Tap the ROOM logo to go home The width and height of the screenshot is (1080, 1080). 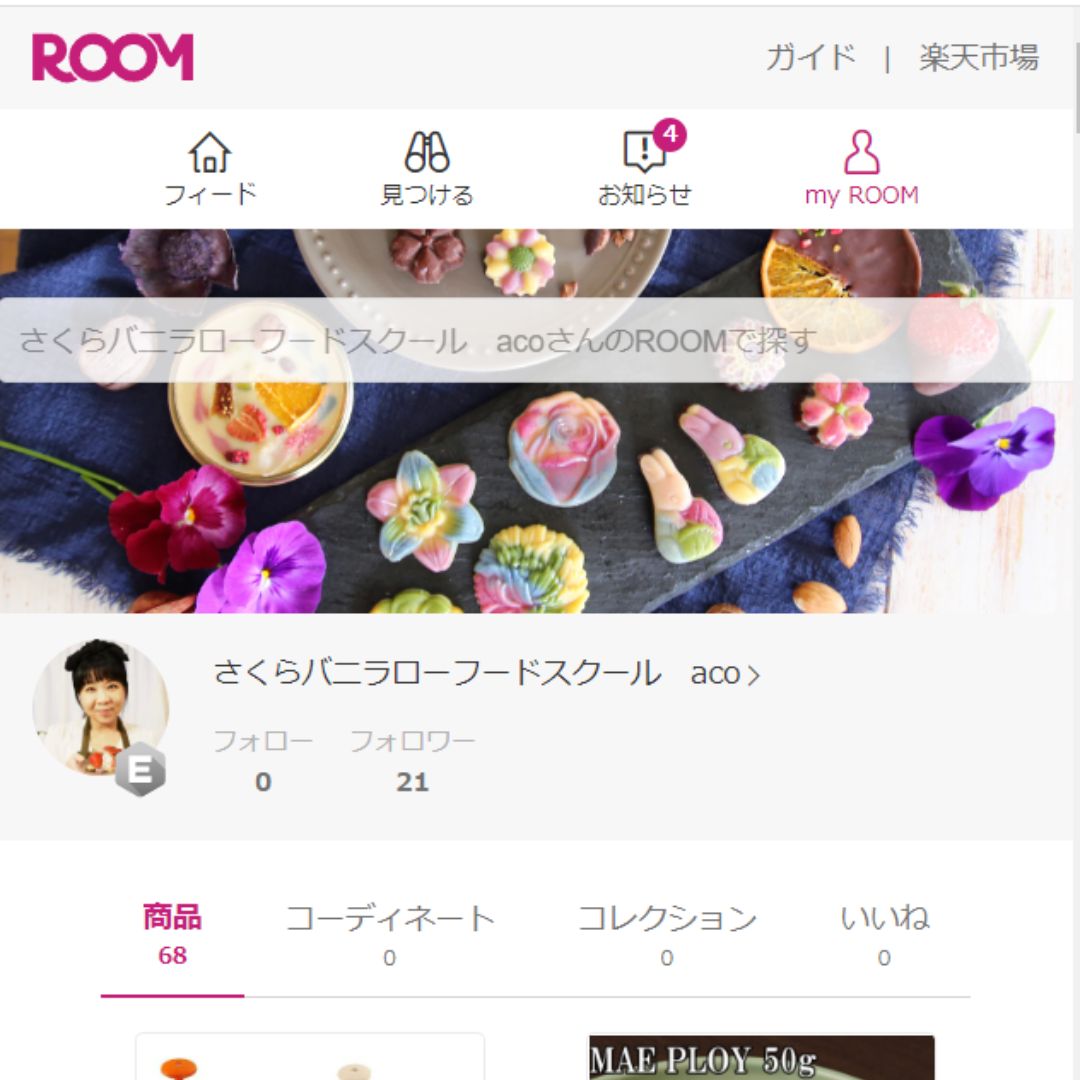tap(113, 57)
